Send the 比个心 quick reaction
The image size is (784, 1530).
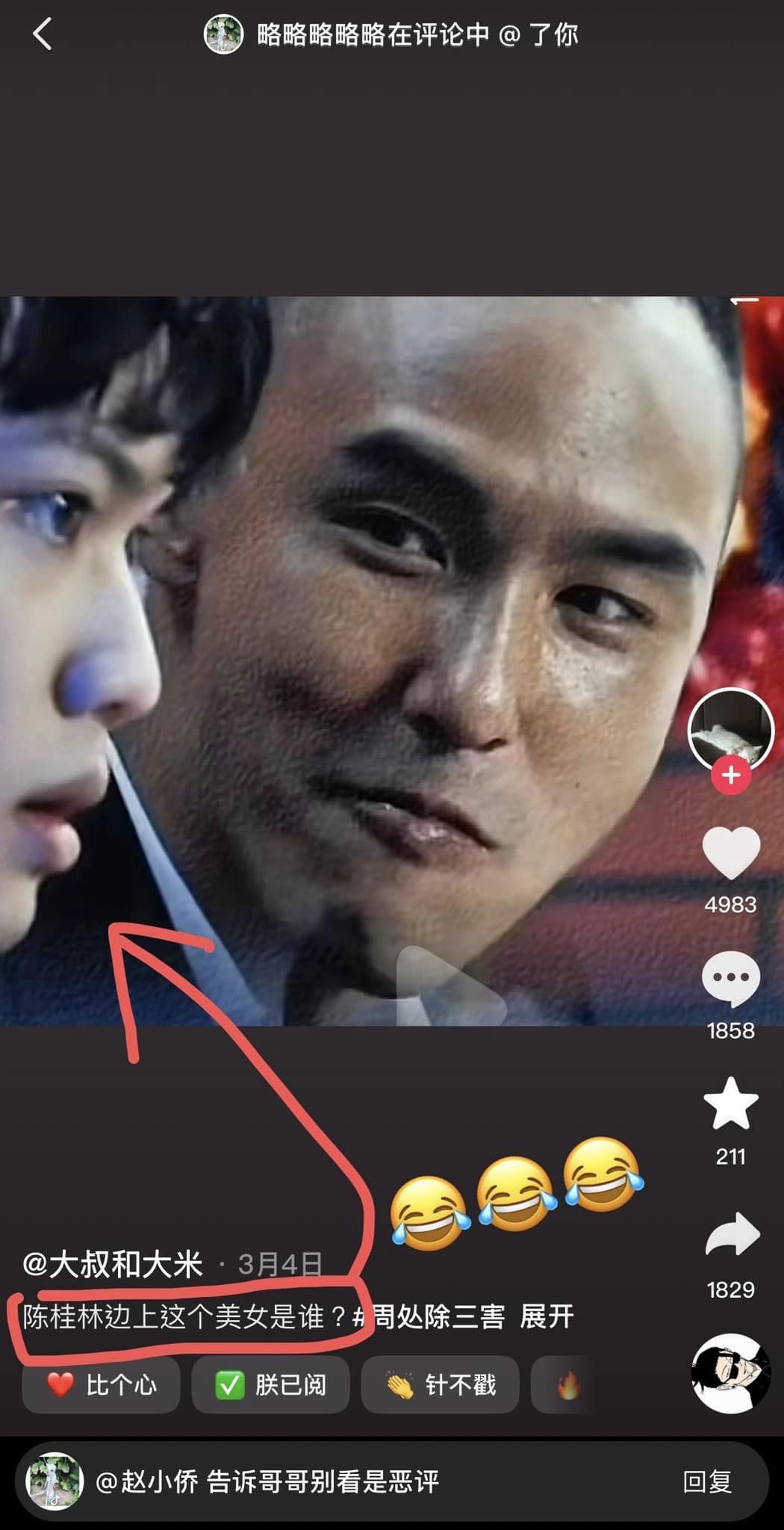[101, 1385]
